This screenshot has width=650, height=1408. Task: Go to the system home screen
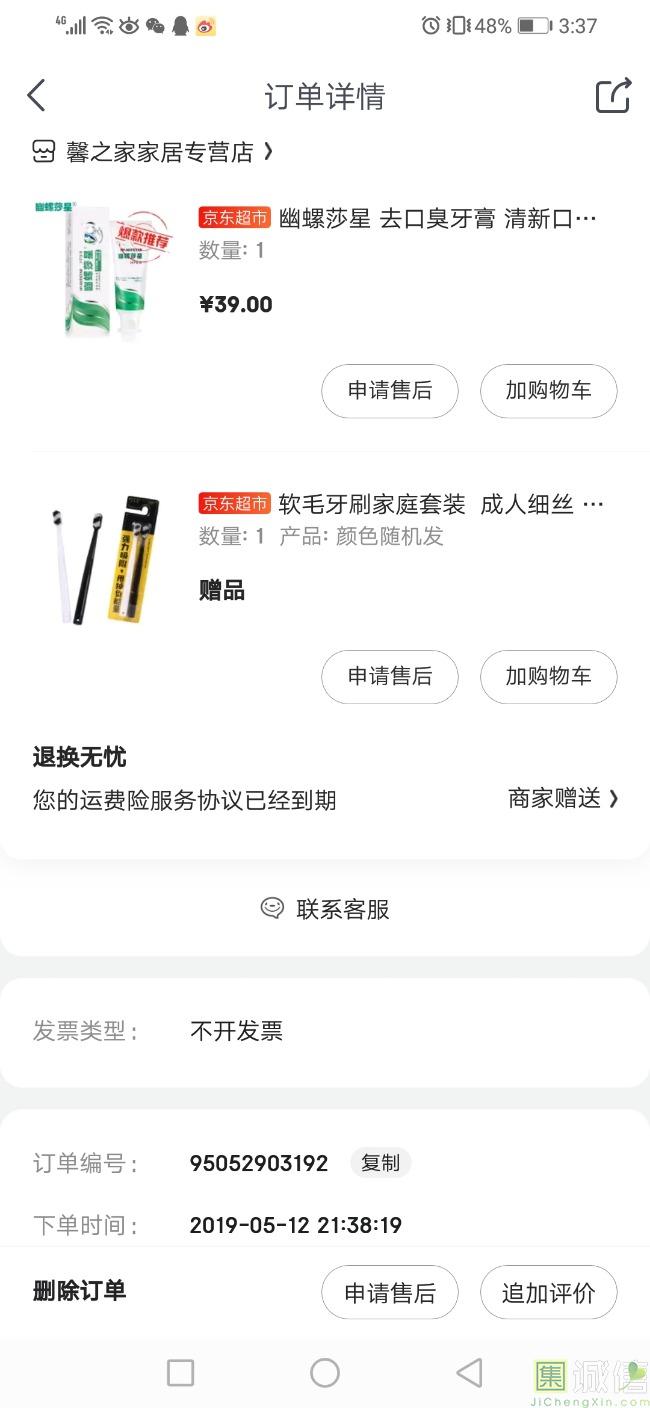click(325, 1373)
